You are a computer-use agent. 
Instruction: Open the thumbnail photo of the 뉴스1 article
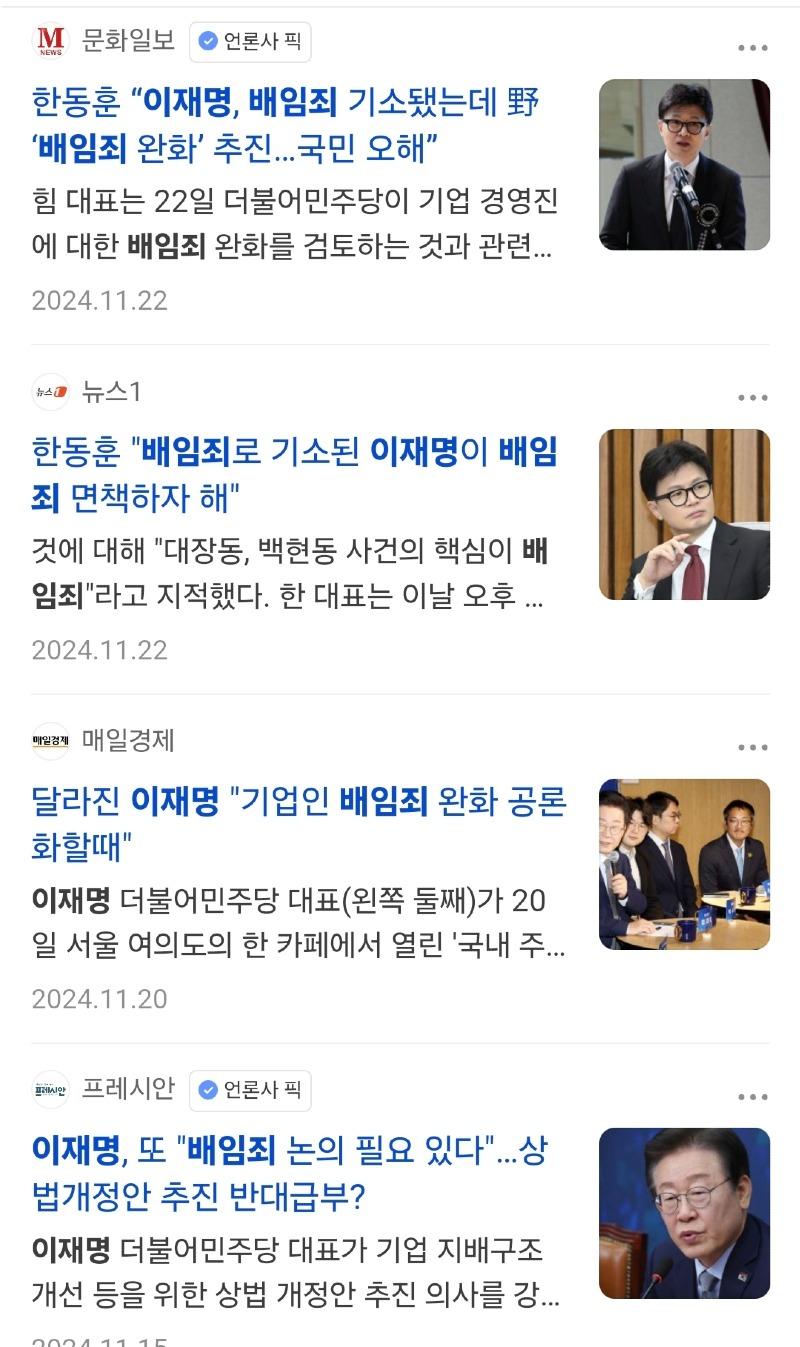[684, 514]
